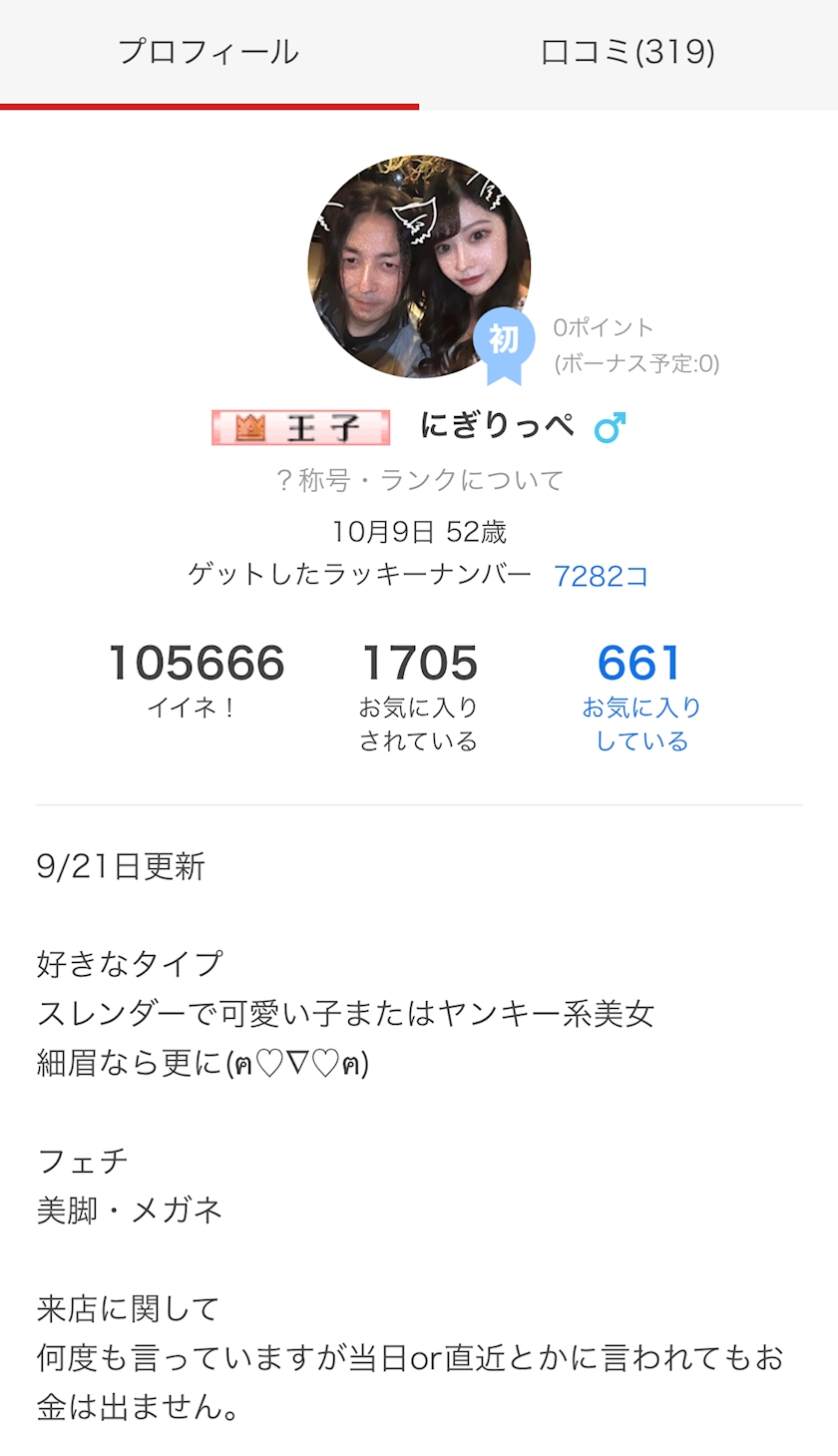Open the round profile photo
Viewport: 838px width, 1456px height.
(418, 266)
